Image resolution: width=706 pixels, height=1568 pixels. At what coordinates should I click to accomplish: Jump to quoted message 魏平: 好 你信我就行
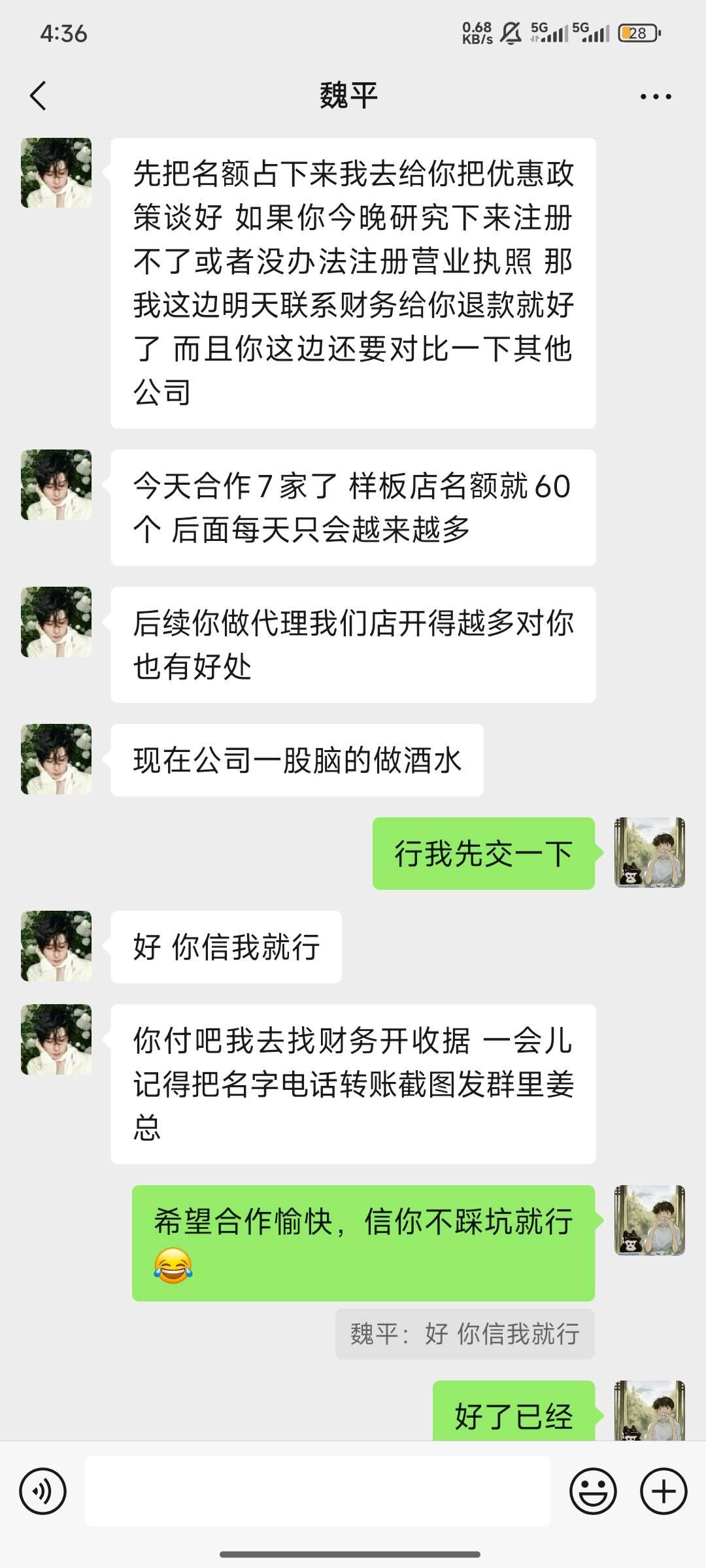(x=465, y=1334)
